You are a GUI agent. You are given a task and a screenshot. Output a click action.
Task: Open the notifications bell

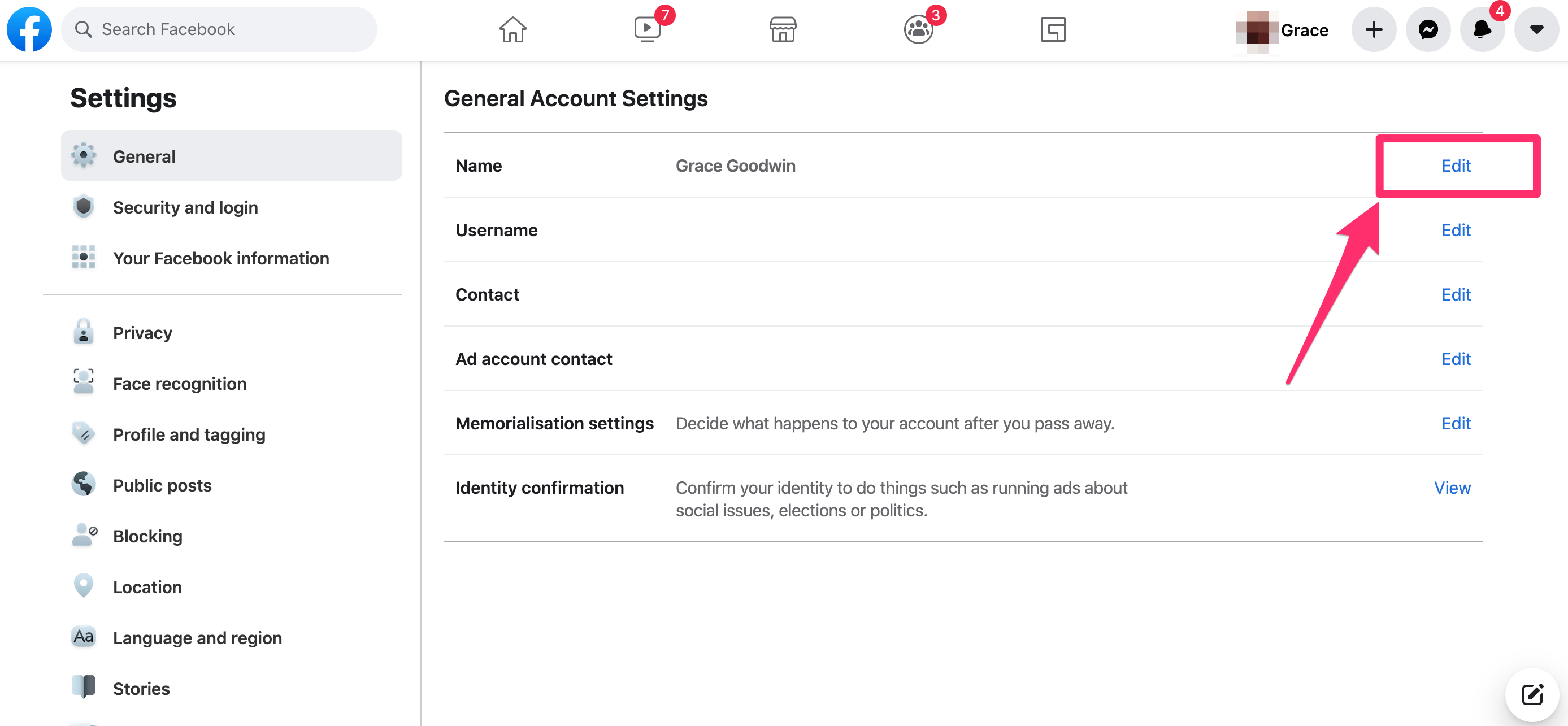point(1482,30)
